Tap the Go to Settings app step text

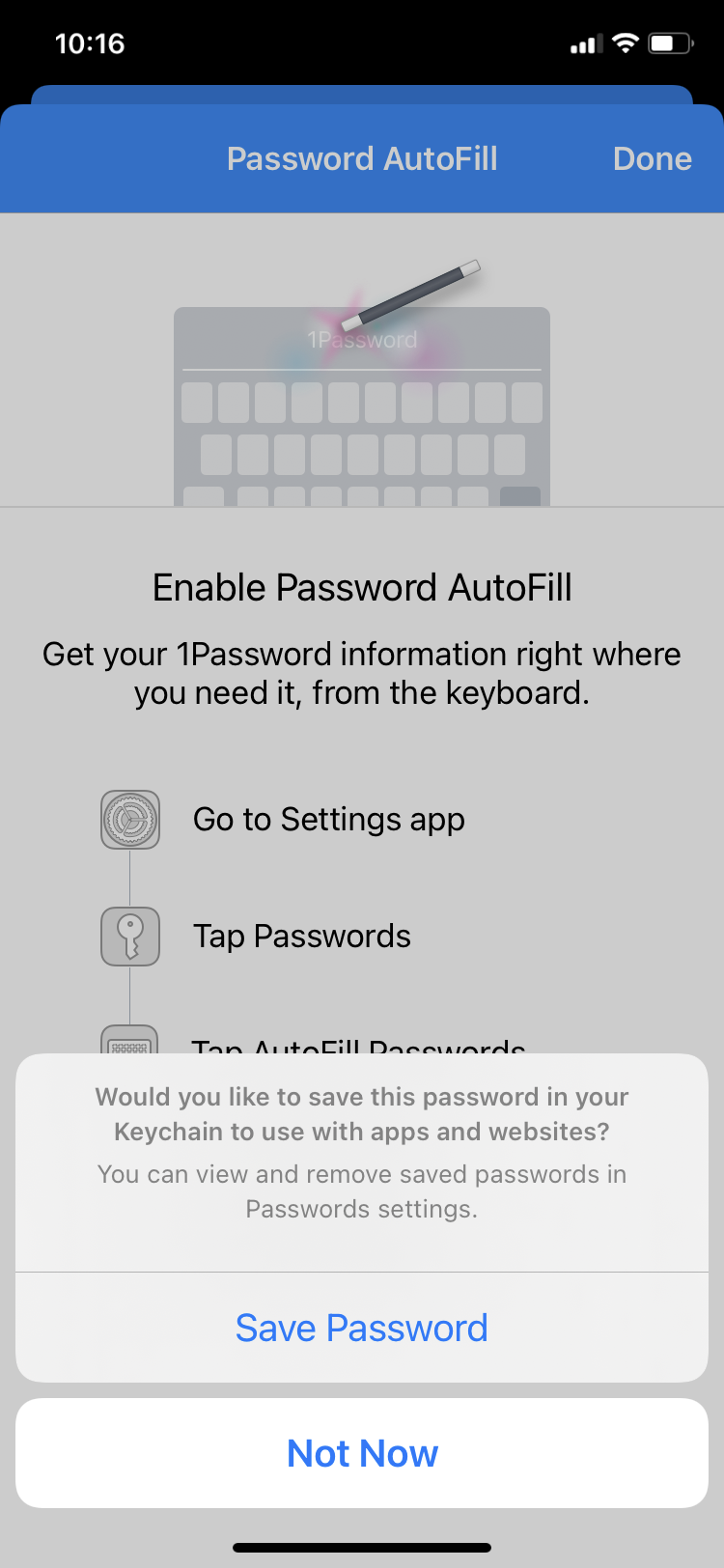click(x=329, y=819)
